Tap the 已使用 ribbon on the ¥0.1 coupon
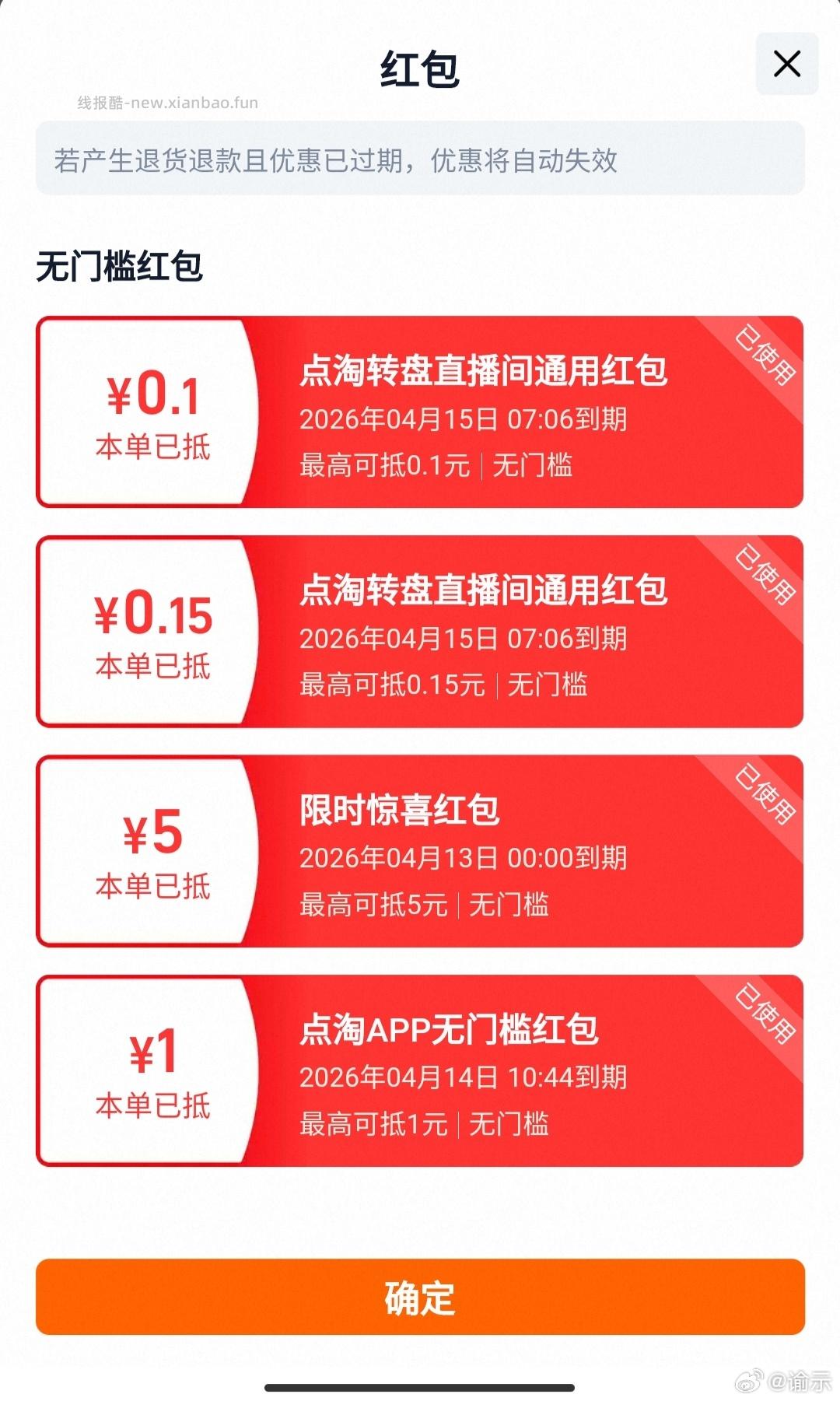 coord(765,355)
